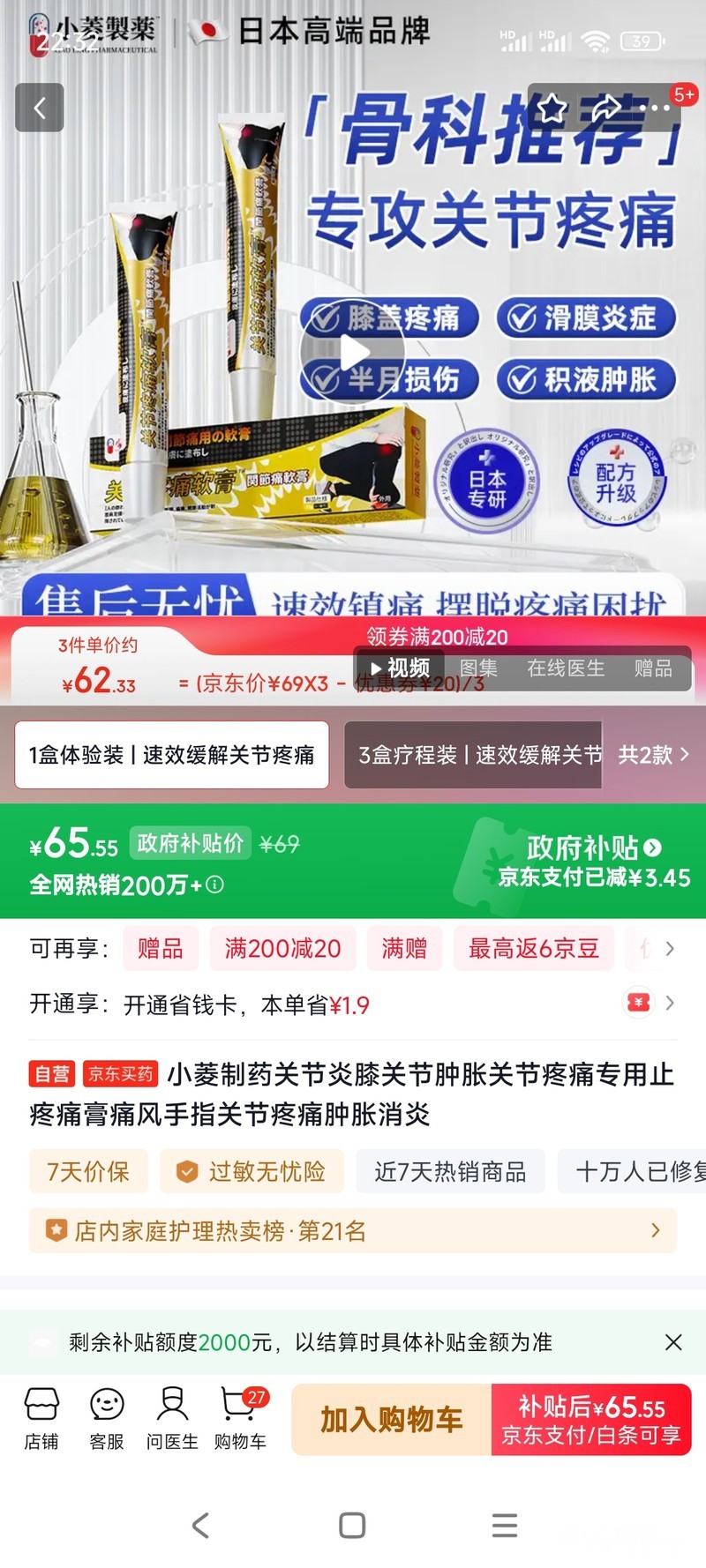706x1568 pixels.
Task: Go back using the top-left arrow
Action: (40, 108)
